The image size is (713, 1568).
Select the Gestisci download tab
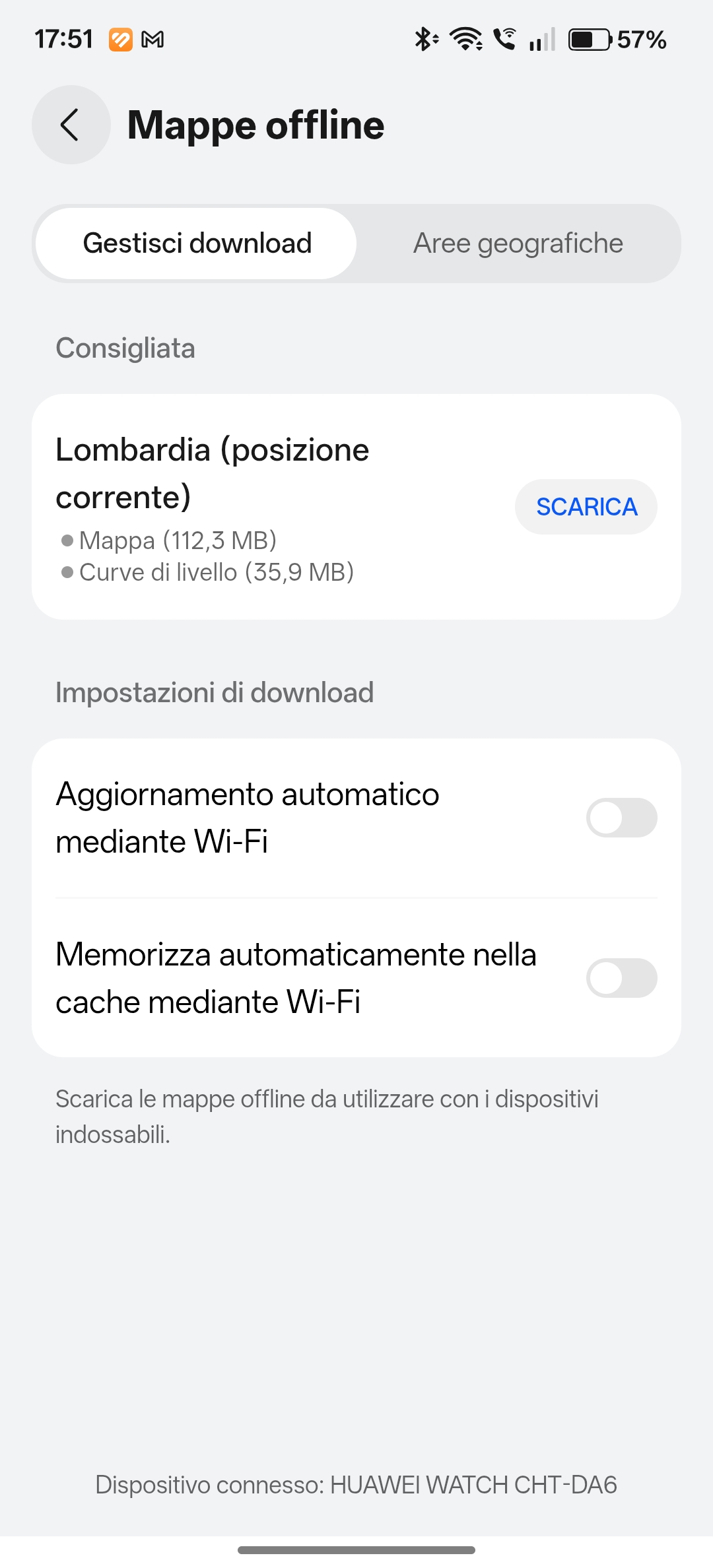point(197,244)
